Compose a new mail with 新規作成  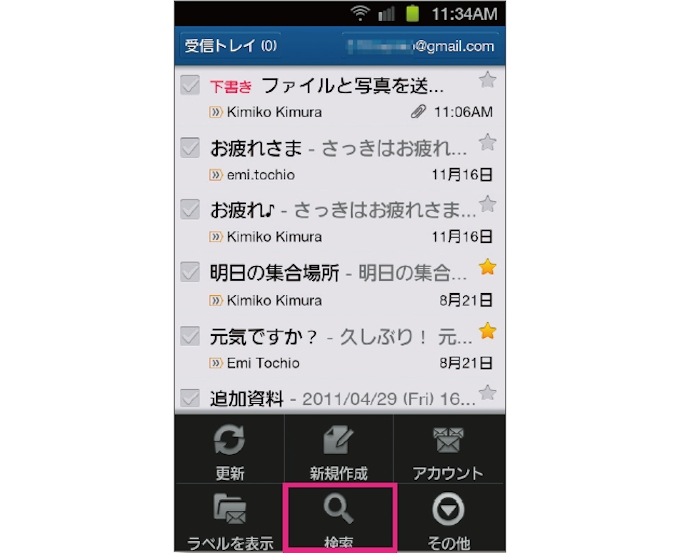(x=339, y=450)
